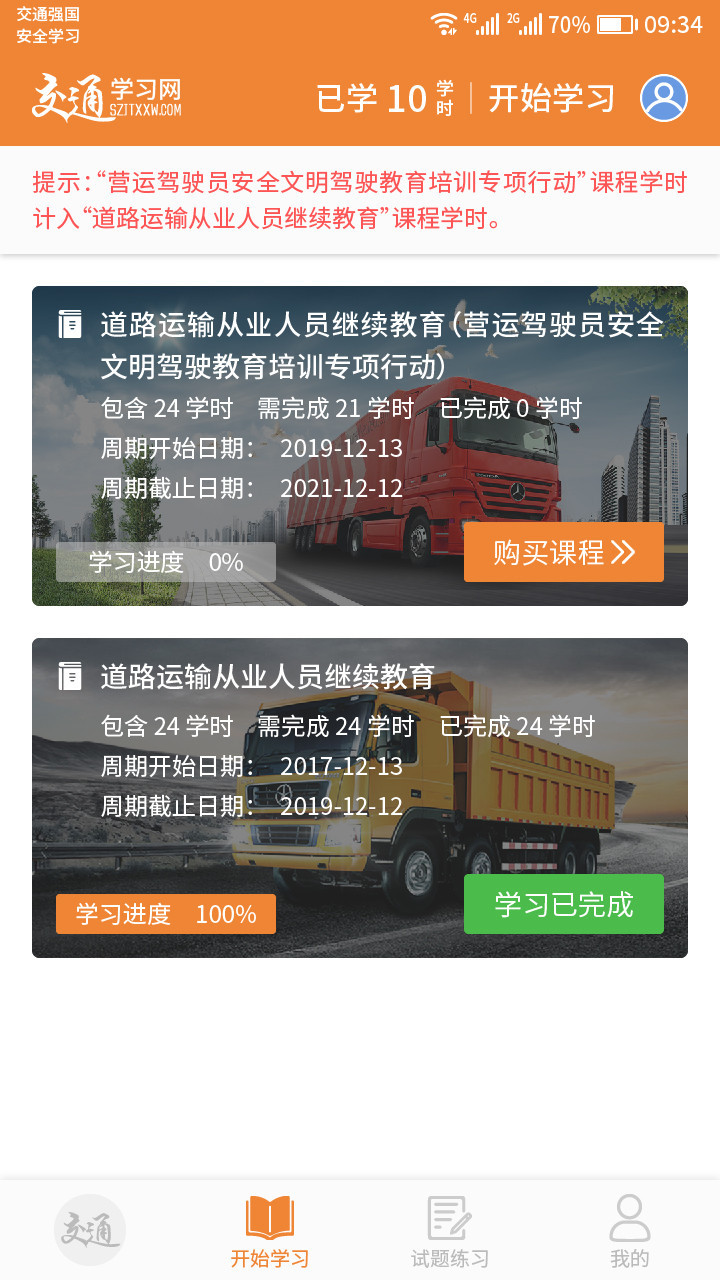
Task: Open 开始学习 in the orange header
Action: (551, 99)
